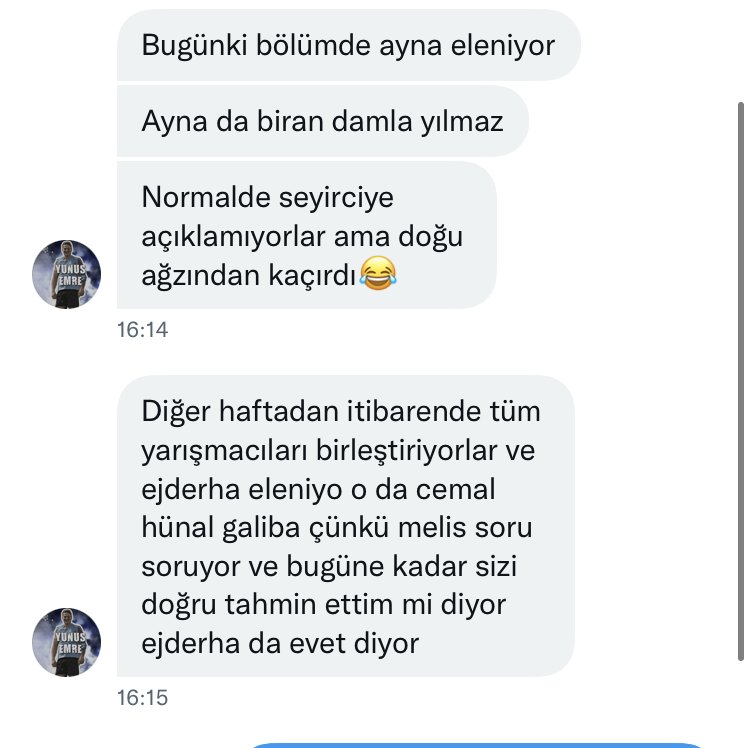This screenshot has height=748, width=750.
Task: Open sender's avatar beside the "Diğer haftadan" message
Action: tap(67, 641)
